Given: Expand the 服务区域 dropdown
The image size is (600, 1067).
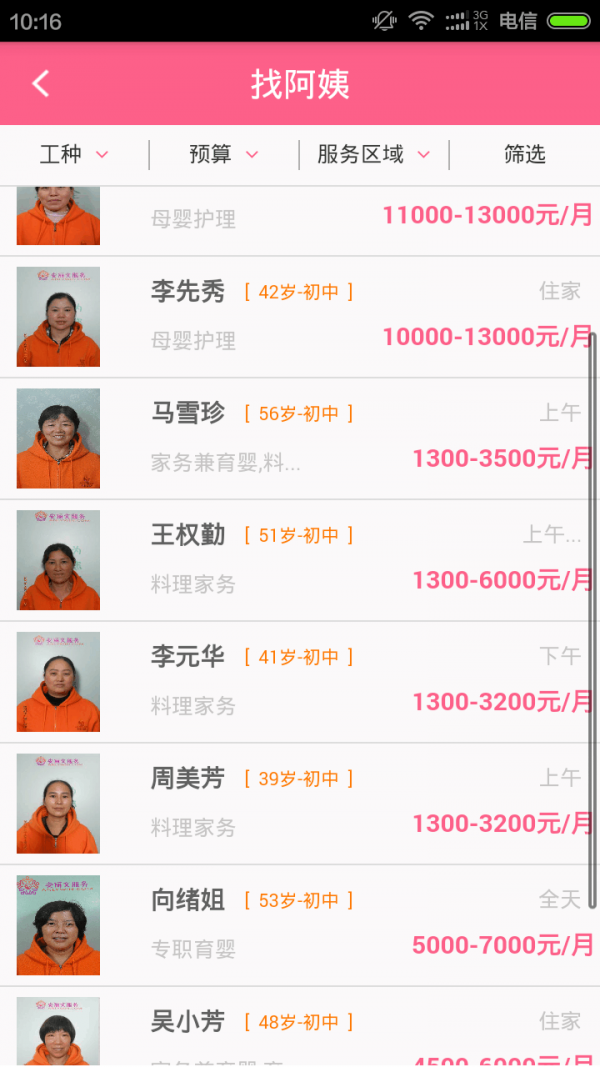Looking at the screenshot, I should tap(374, 155).
